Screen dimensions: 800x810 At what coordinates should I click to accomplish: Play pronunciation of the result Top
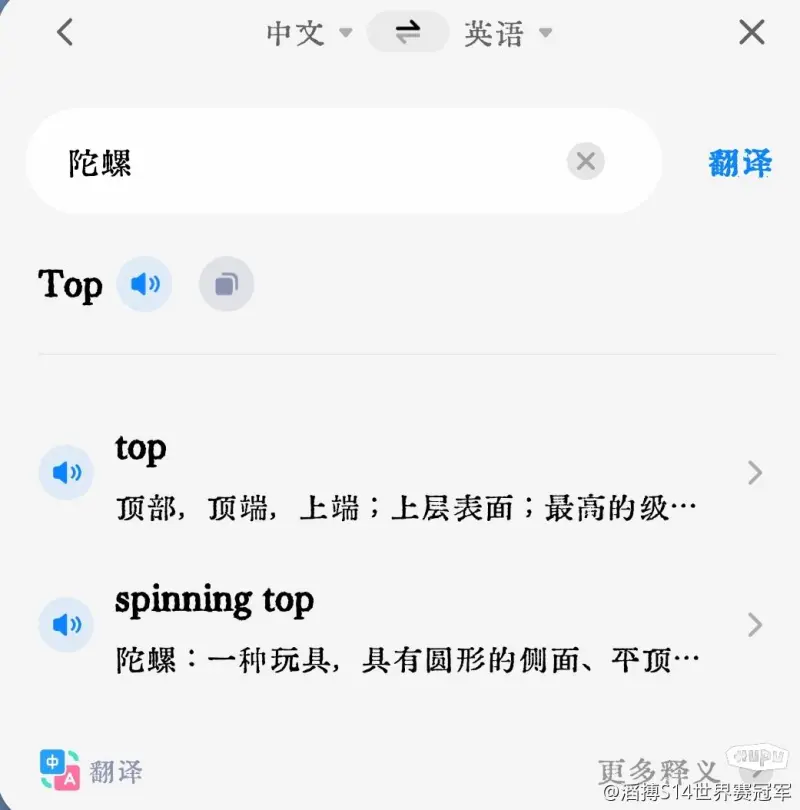point(145,285)
